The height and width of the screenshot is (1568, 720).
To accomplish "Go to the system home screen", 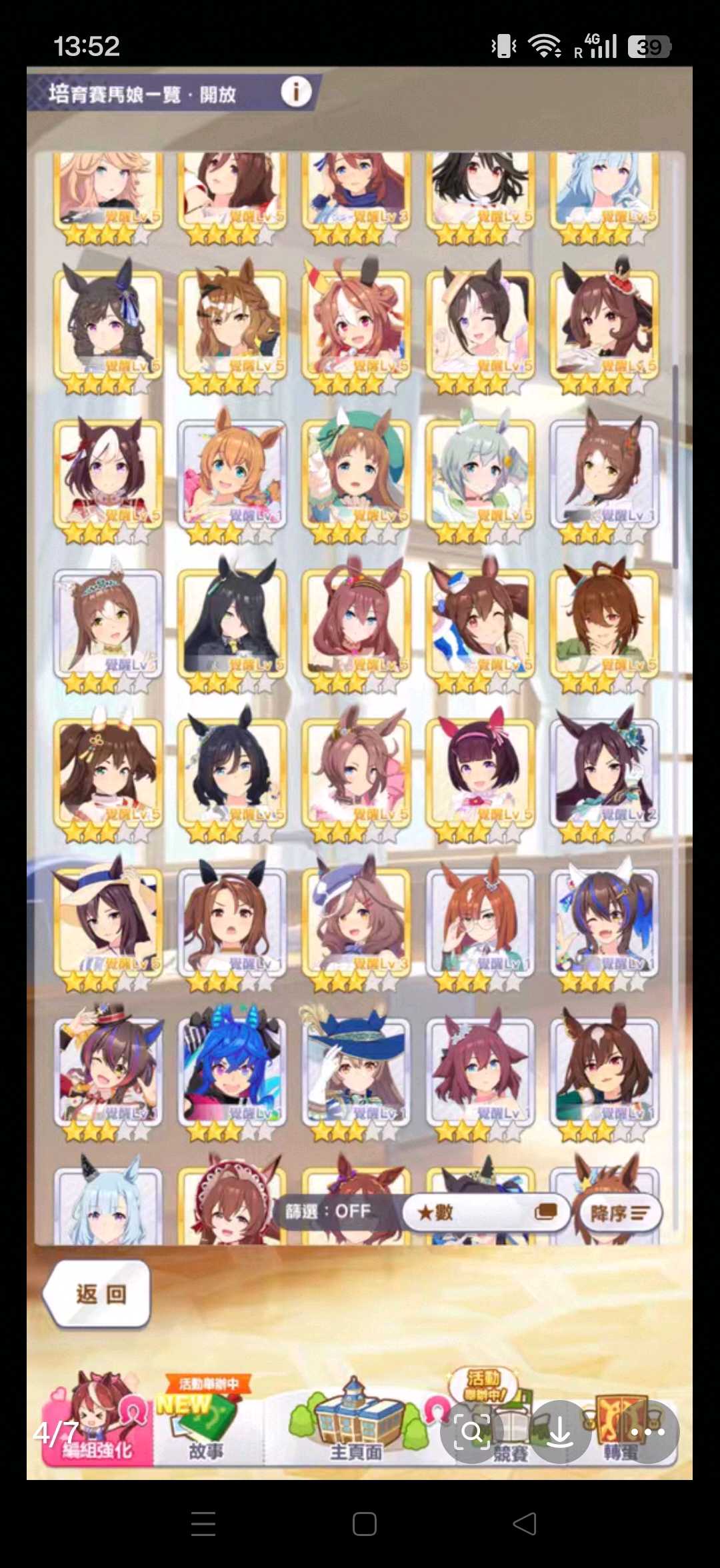I will (364, 1524).
